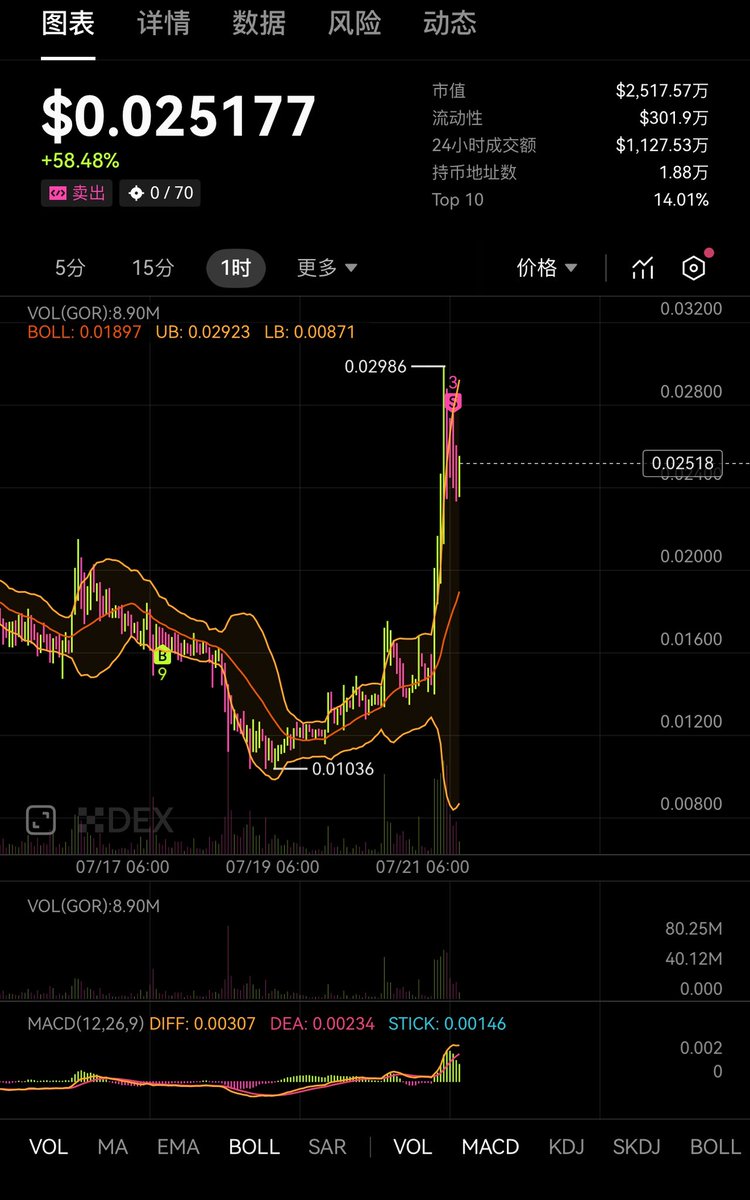This screenshot has height=1200, width=750.
Task: Open the 数据 tab
Action: [x=259, y=23]
